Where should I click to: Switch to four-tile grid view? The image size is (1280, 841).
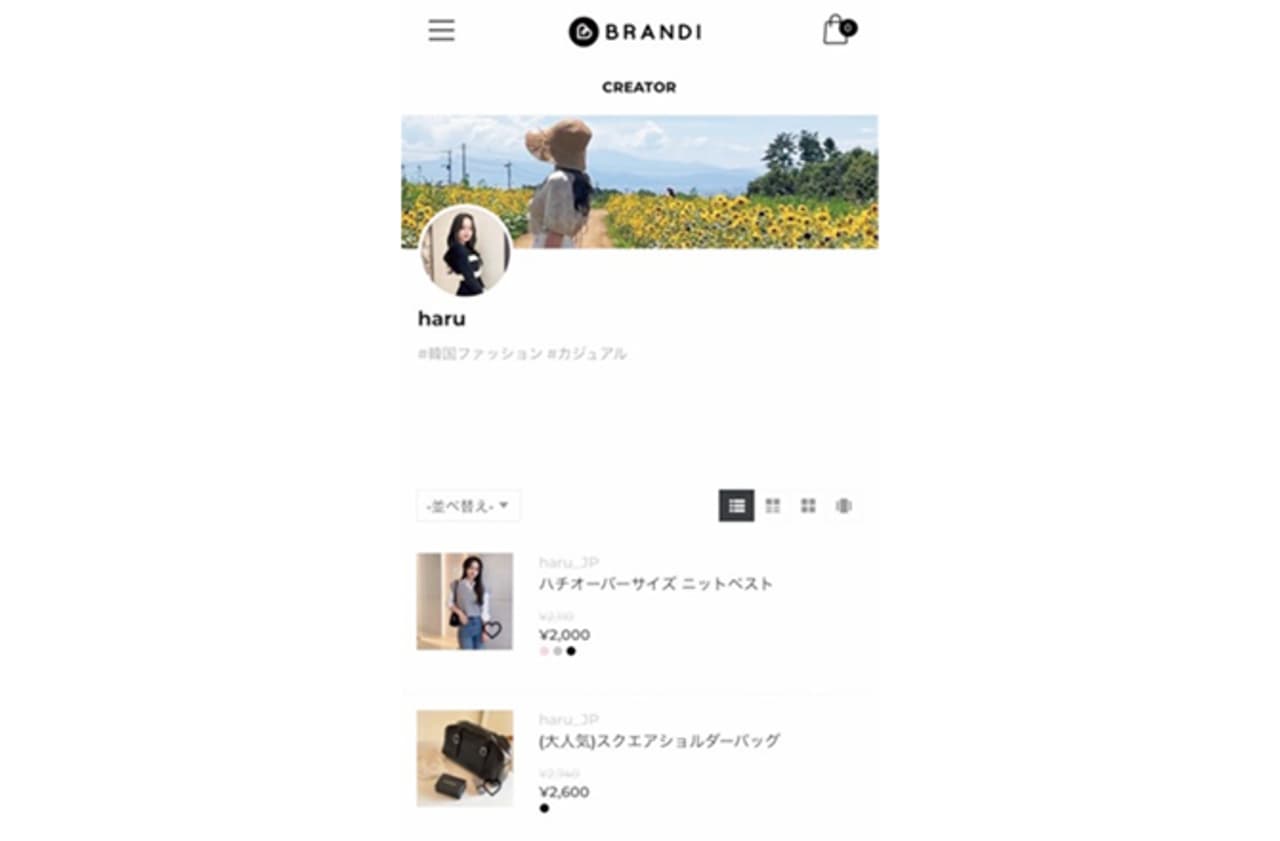click(808, 506)
